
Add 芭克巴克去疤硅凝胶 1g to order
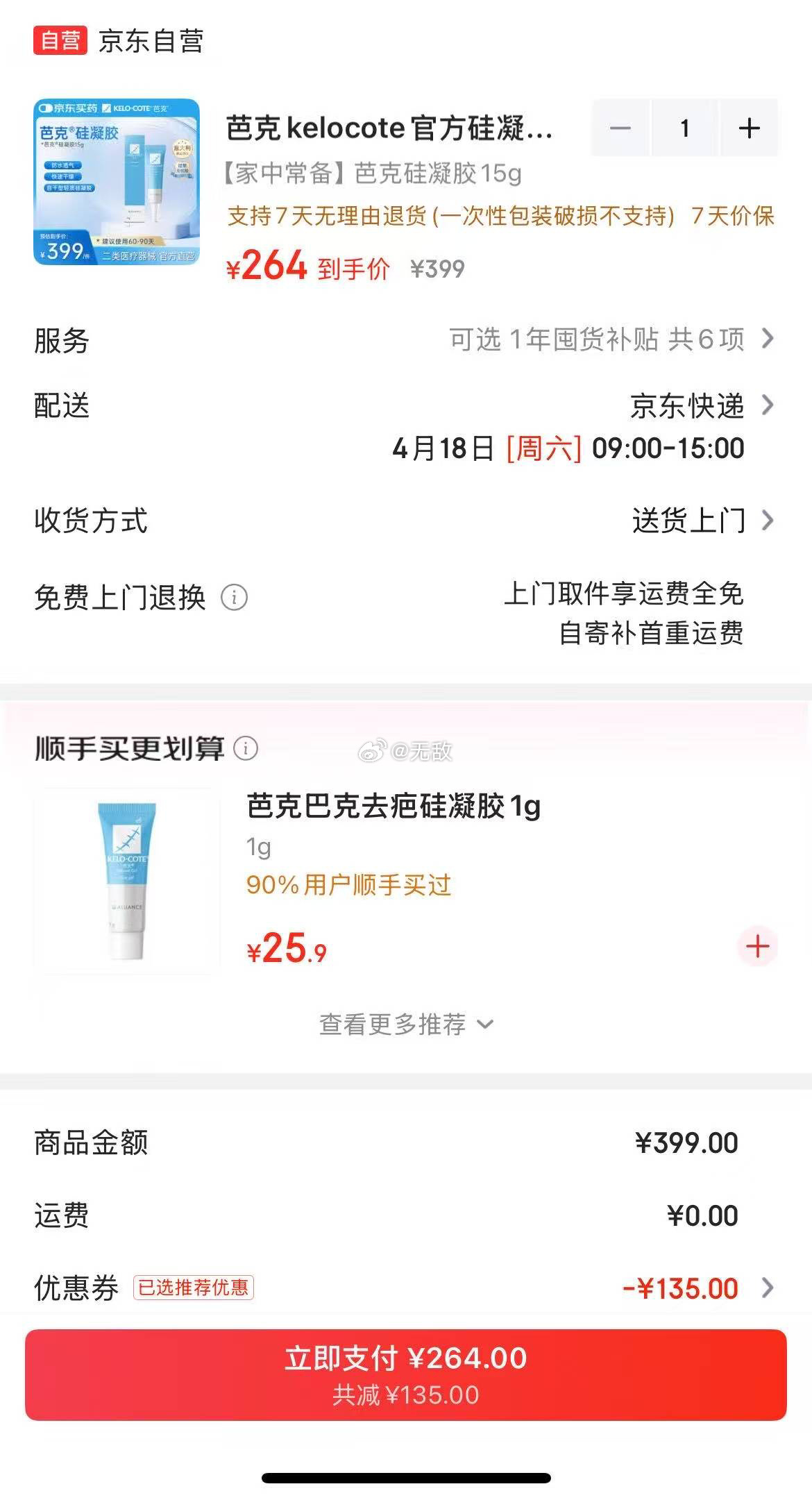tap(757, 946)
